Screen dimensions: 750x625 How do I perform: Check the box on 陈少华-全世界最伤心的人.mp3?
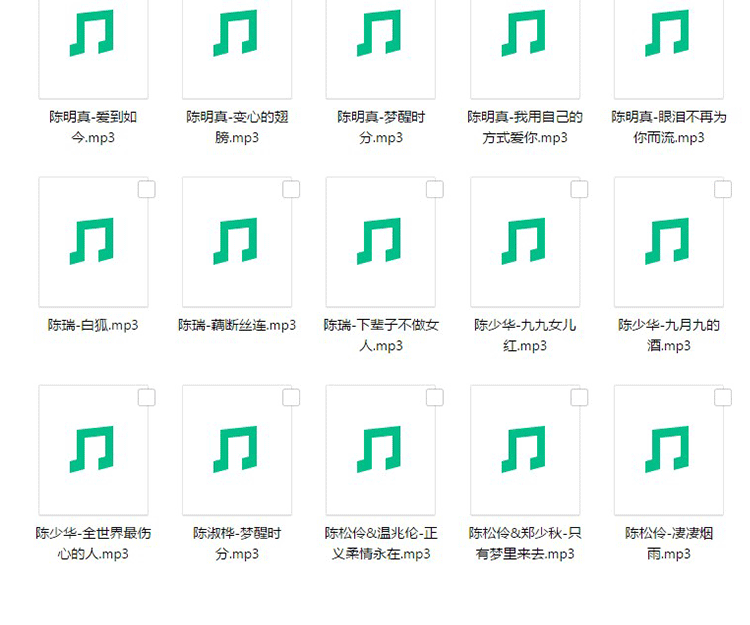146,398
